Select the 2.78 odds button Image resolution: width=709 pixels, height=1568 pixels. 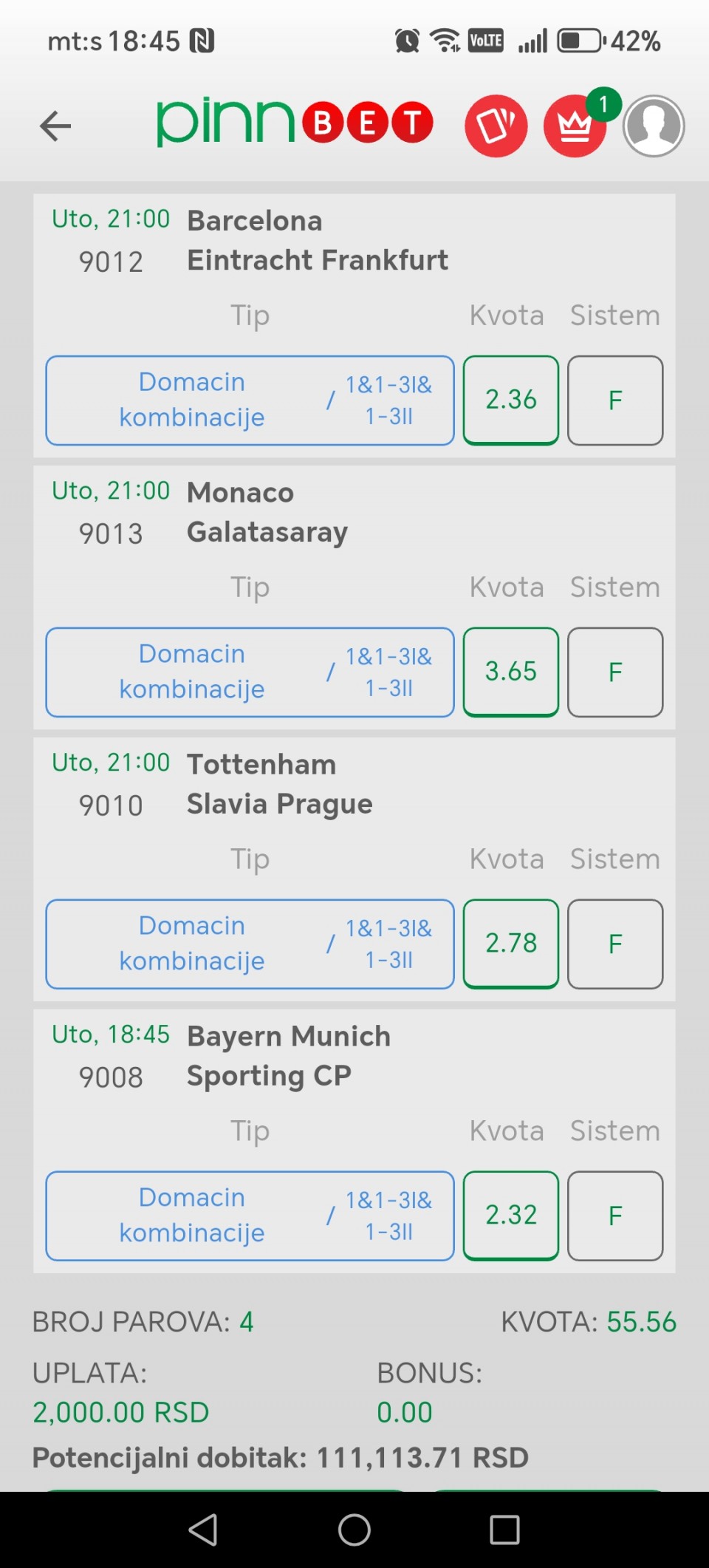[x=511, y=944]
